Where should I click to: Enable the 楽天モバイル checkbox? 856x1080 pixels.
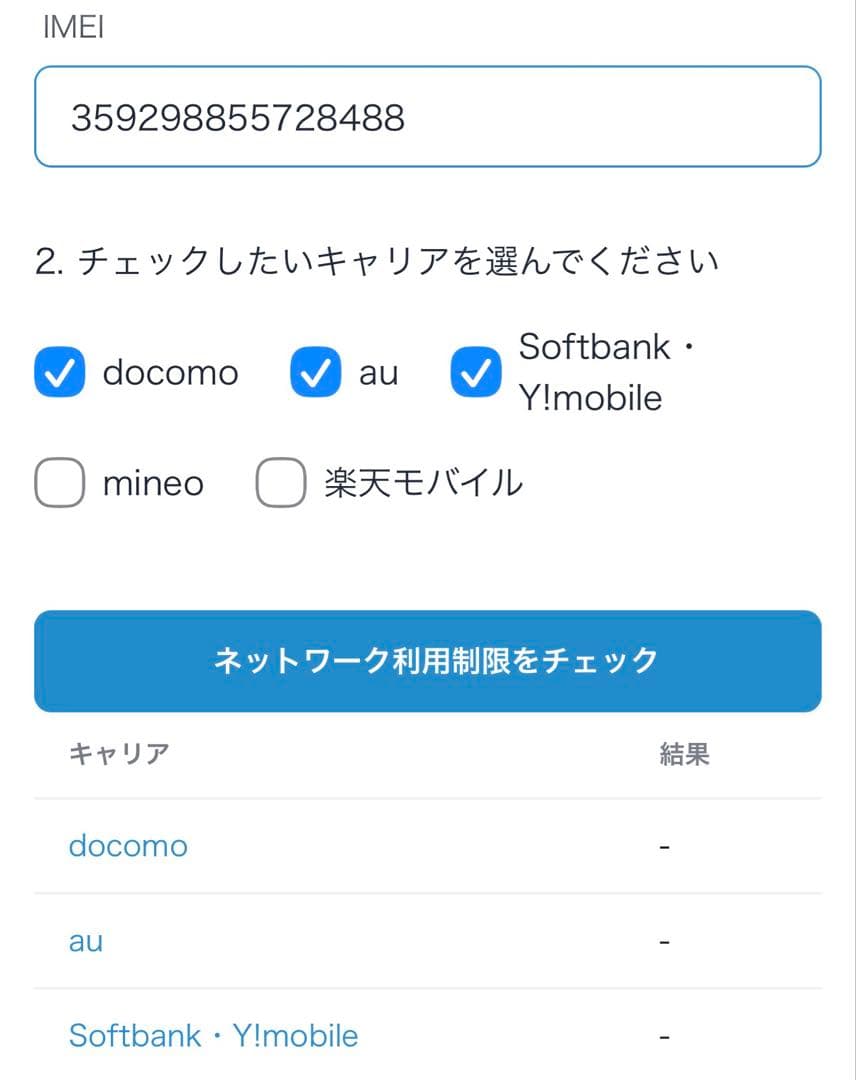pyautogui.click(x=280, y=482)
